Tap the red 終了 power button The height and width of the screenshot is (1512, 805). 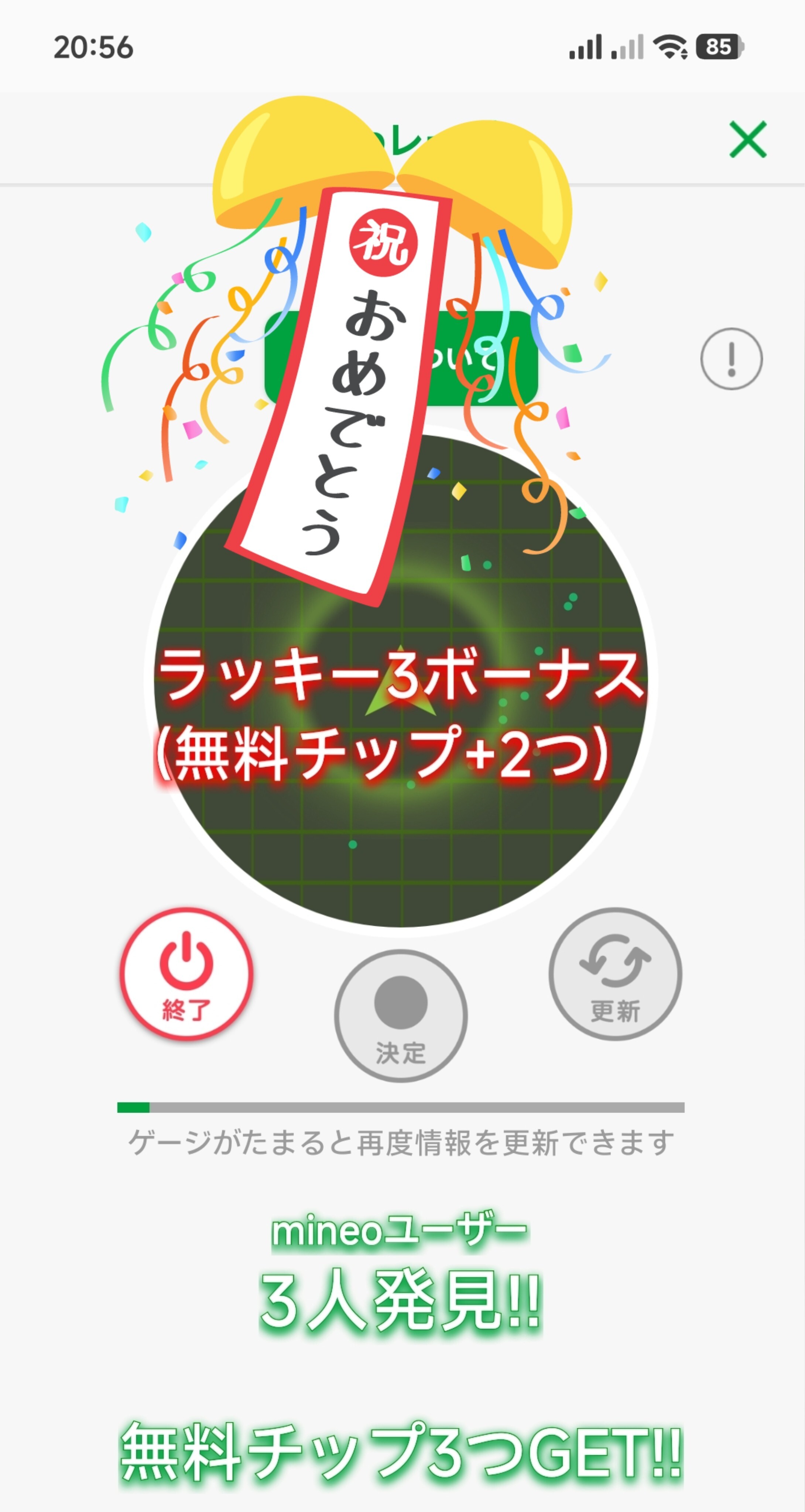tap(186, 975)
